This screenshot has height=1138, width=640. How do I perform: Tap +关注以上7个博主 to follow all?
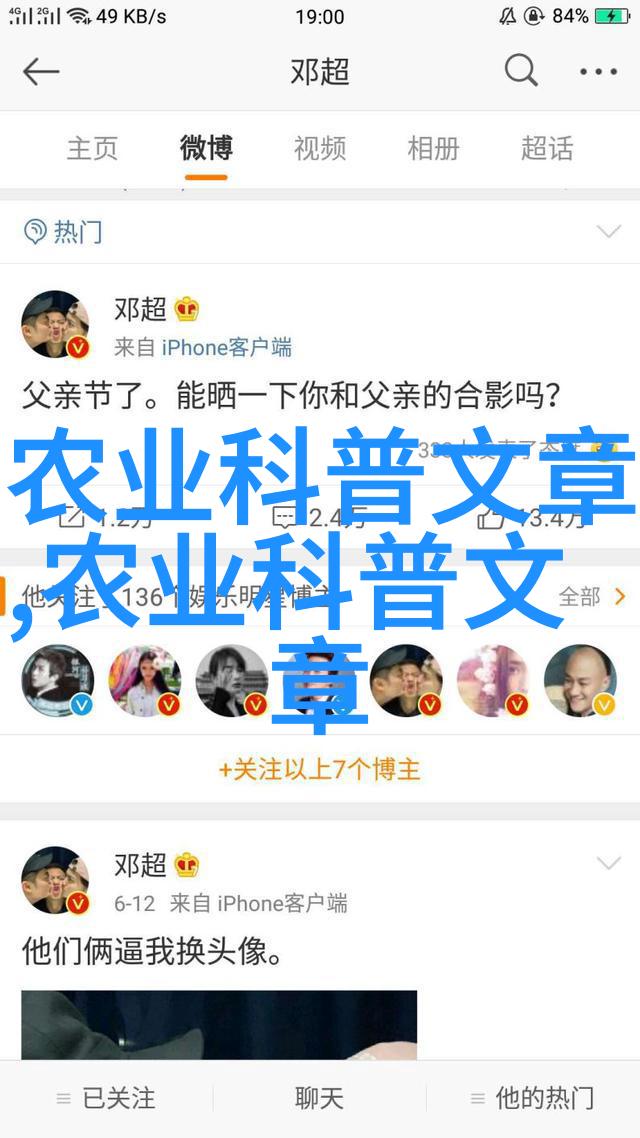(320, 769)
